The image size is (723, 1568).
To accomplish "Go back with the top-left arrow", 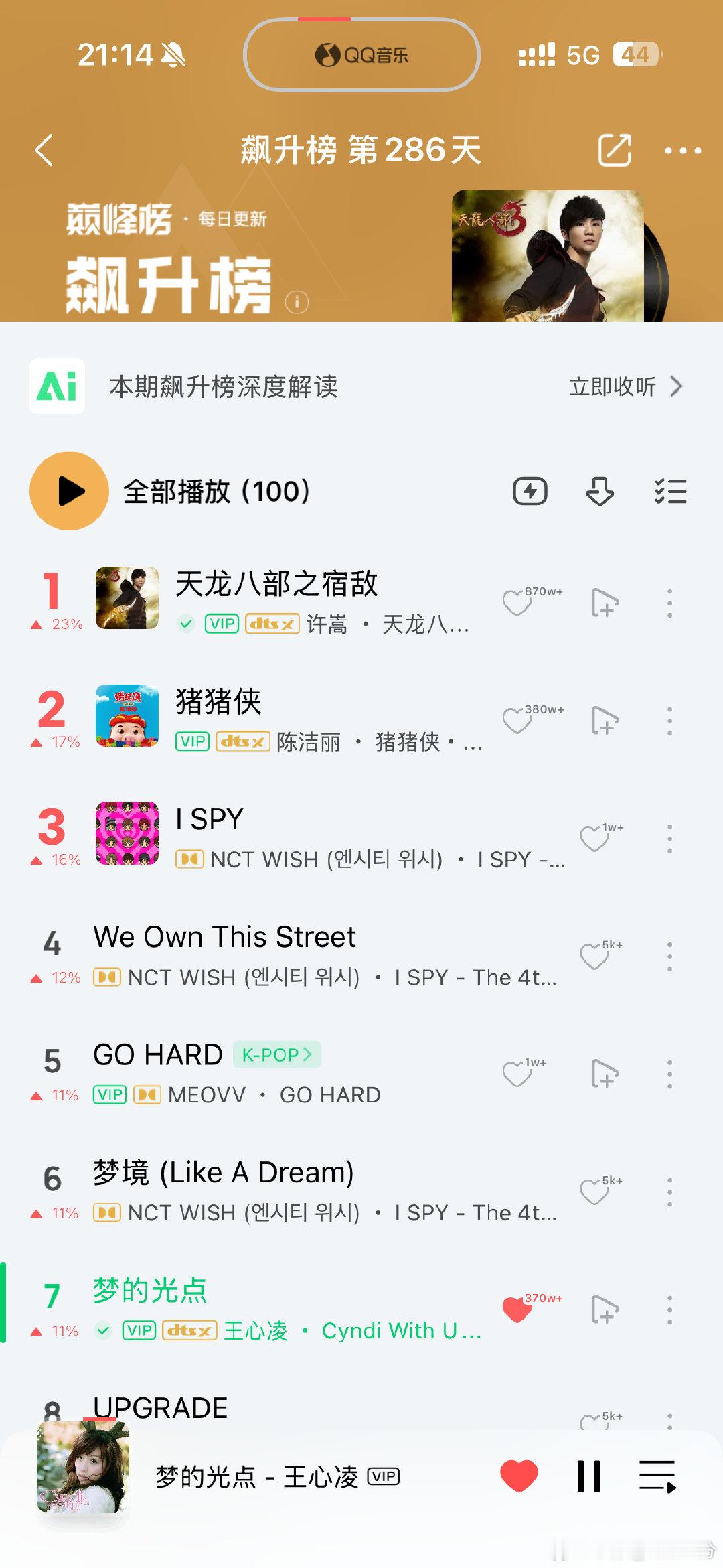I will click(44, 150).
